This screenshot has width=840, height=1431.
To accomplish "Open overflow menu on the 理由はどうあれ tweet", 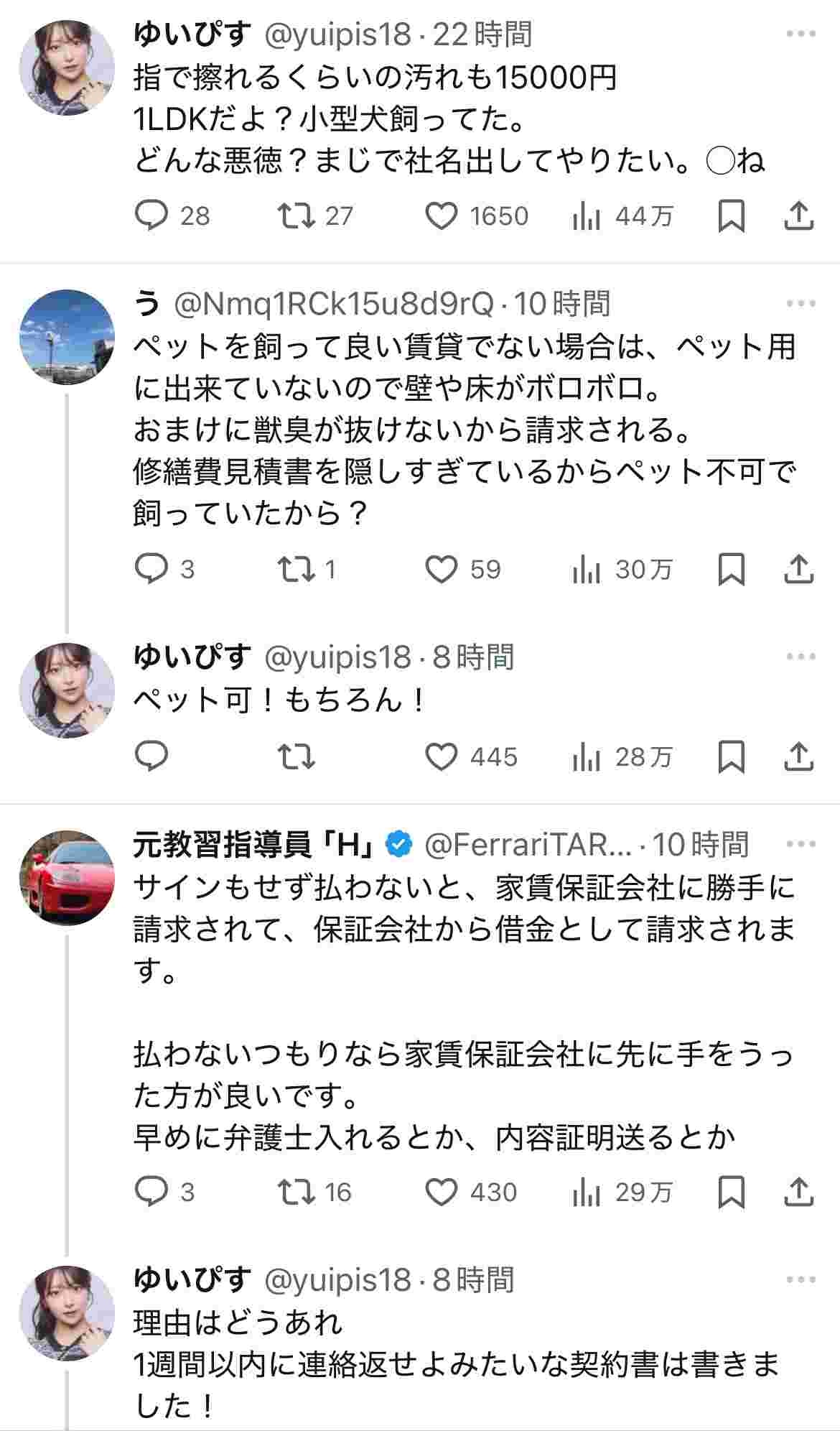I will (801, 1279).
